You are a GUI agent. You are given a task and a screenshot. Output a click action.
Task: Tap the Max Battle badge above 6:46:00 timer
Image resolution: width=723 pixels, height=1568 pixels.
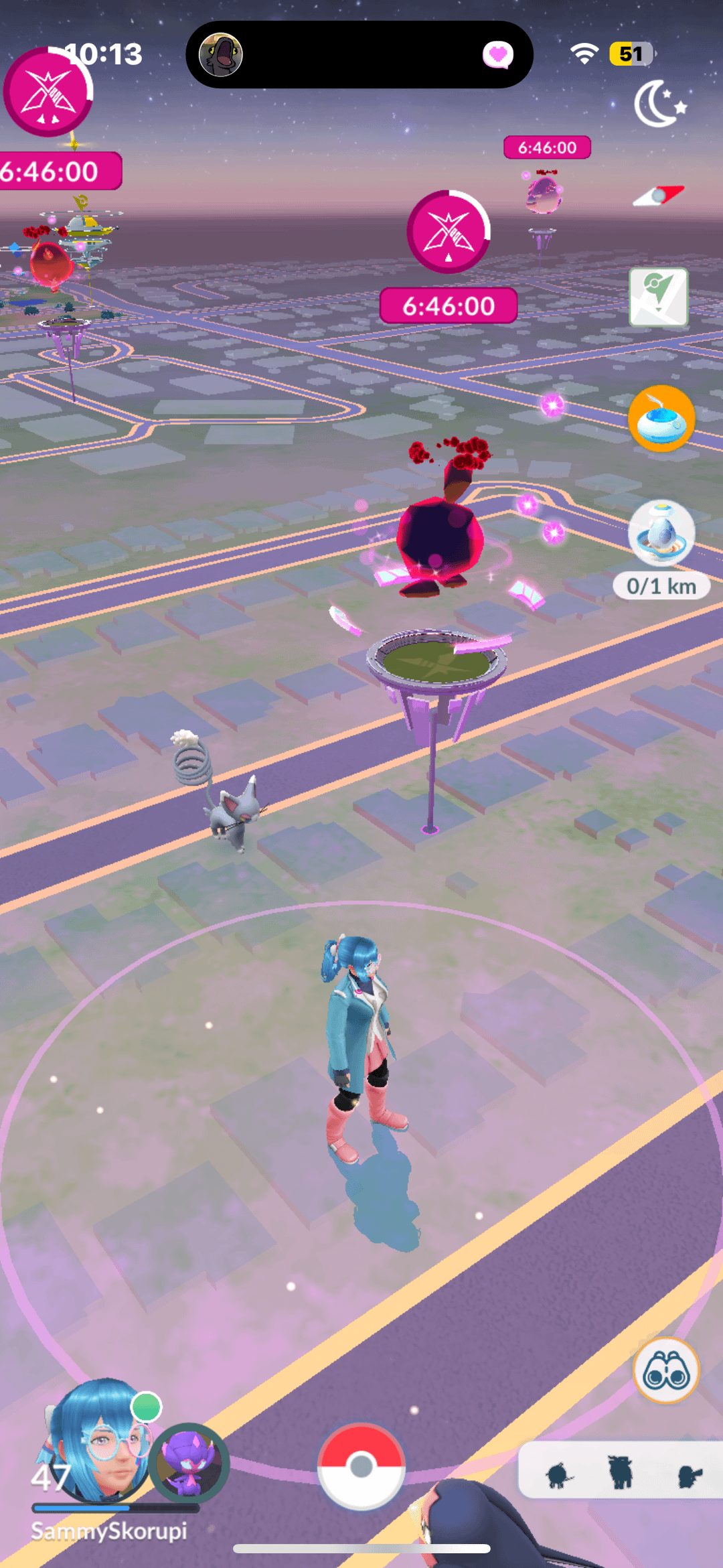[449, 232]
